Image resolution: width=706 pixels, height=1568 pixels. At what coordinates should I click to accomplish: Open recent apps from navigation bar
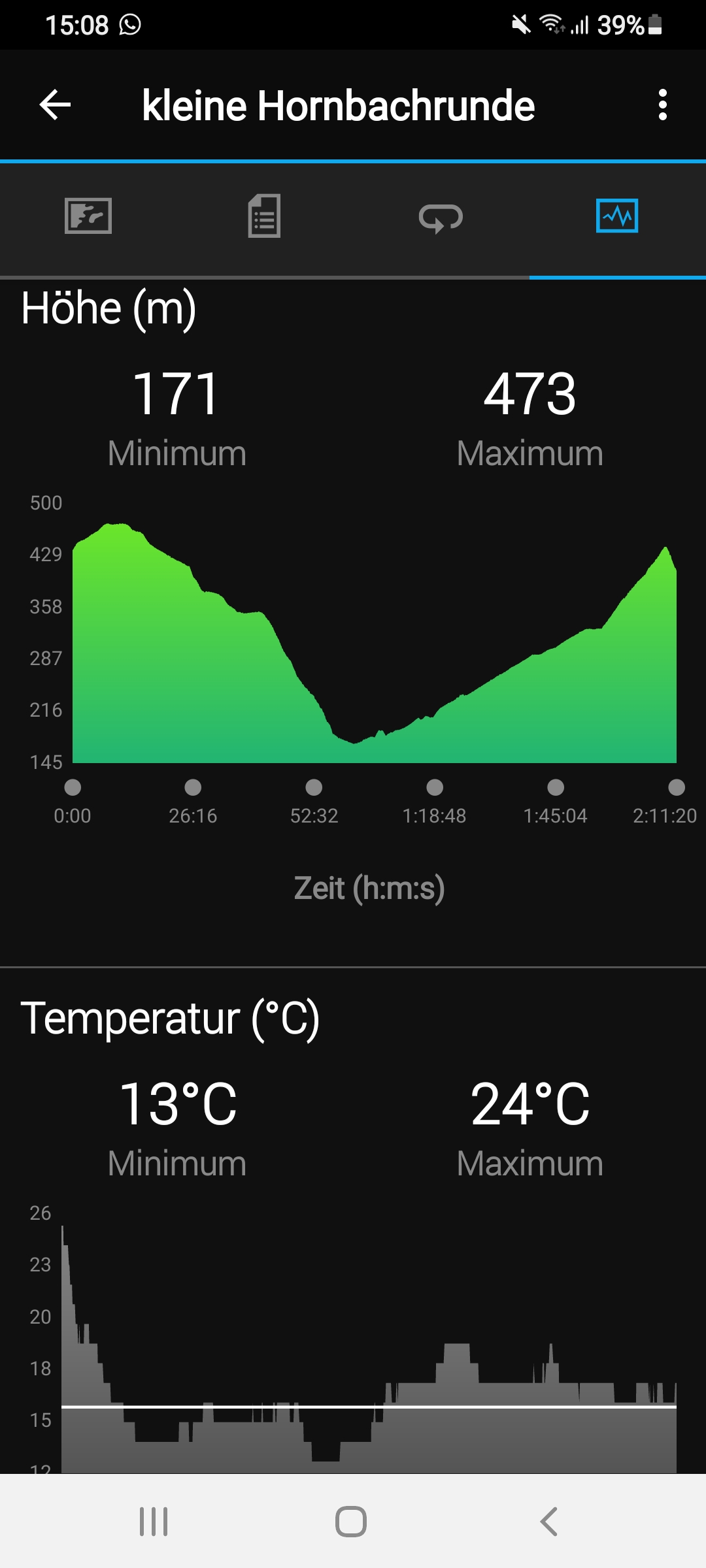coord(154,1522)
